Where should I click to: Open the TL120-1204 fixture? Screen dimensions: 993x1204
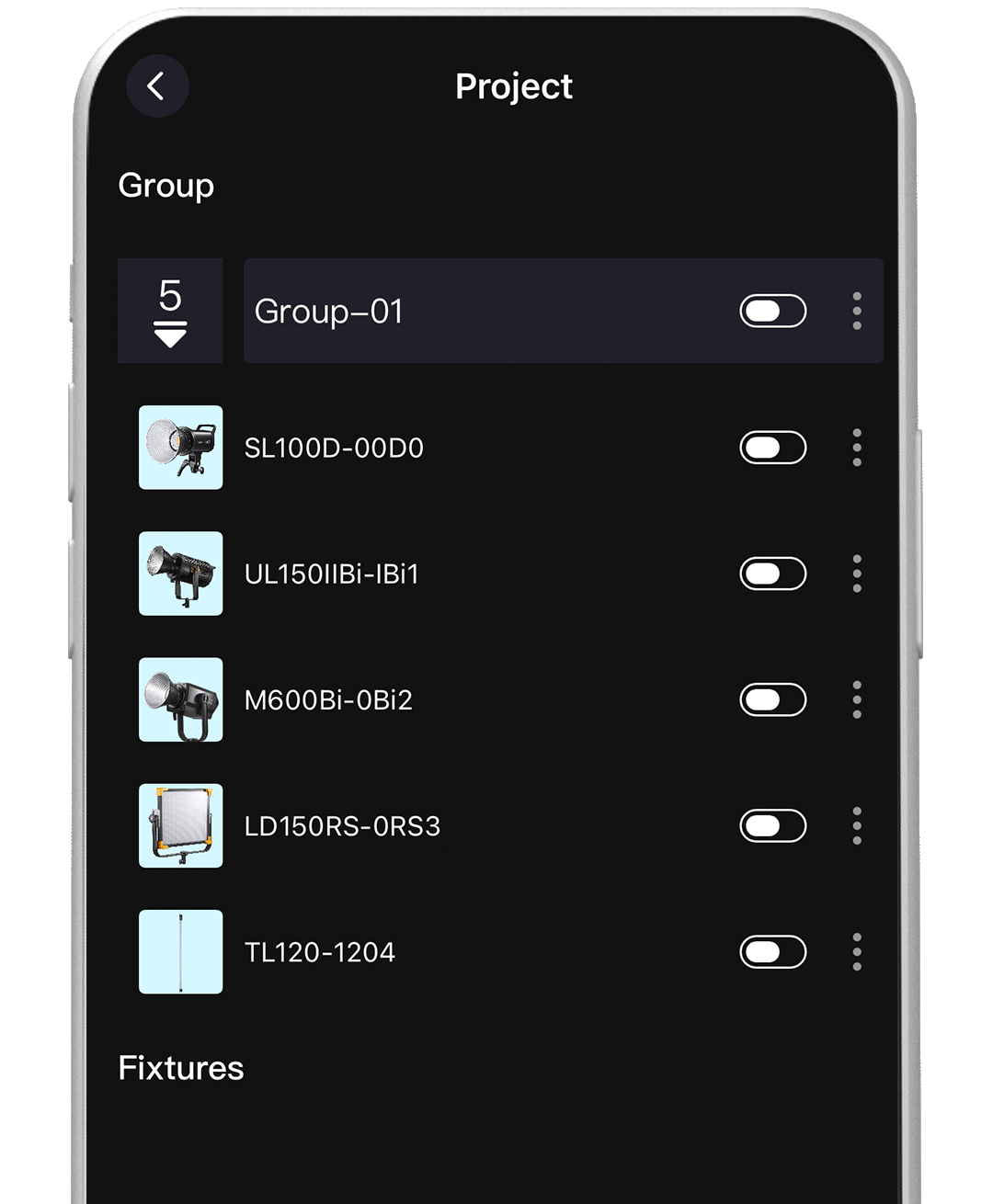[319, 952]
